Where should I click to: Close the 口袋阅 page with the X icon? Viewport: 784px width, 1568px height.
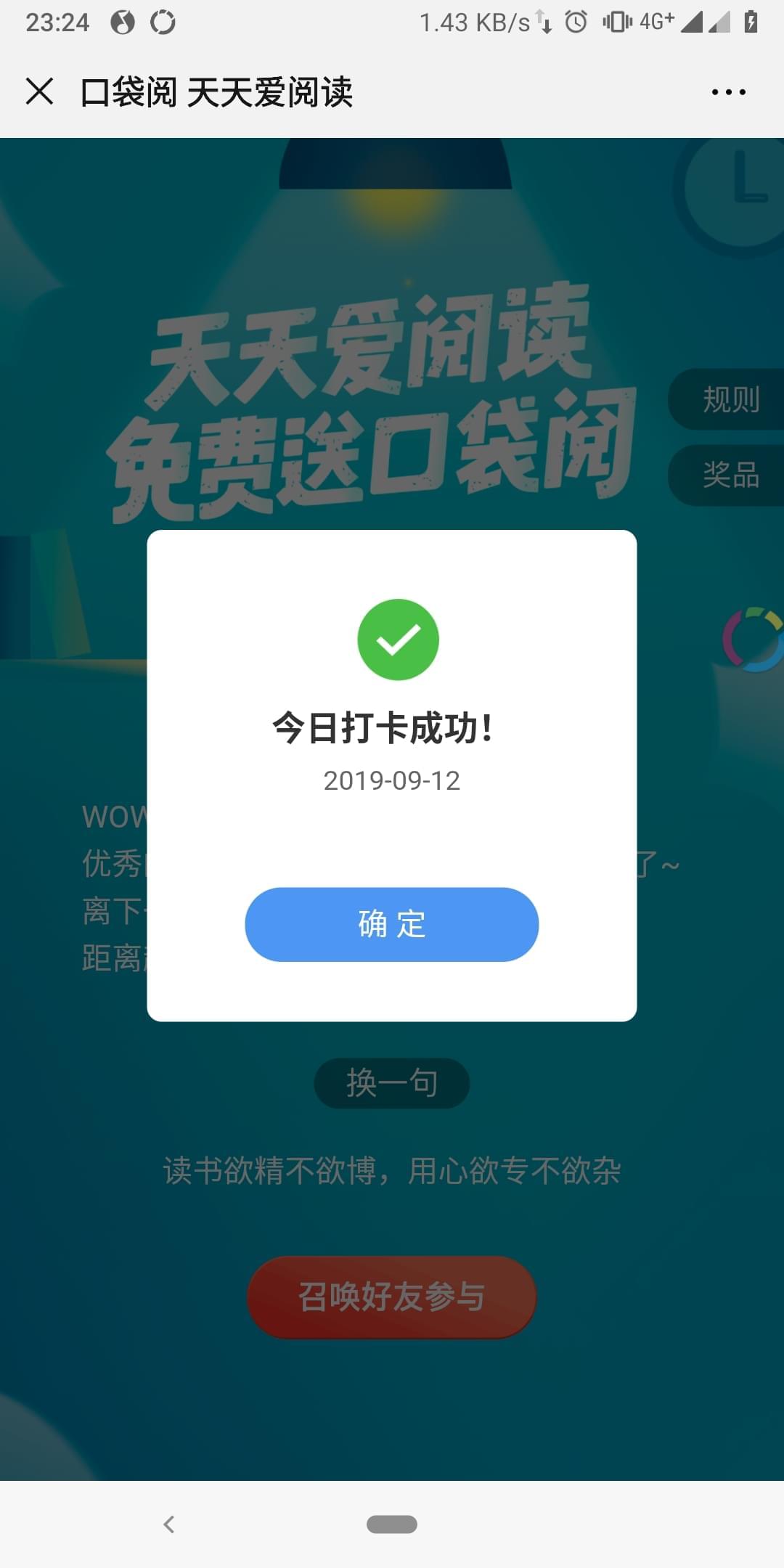point(39,92)
